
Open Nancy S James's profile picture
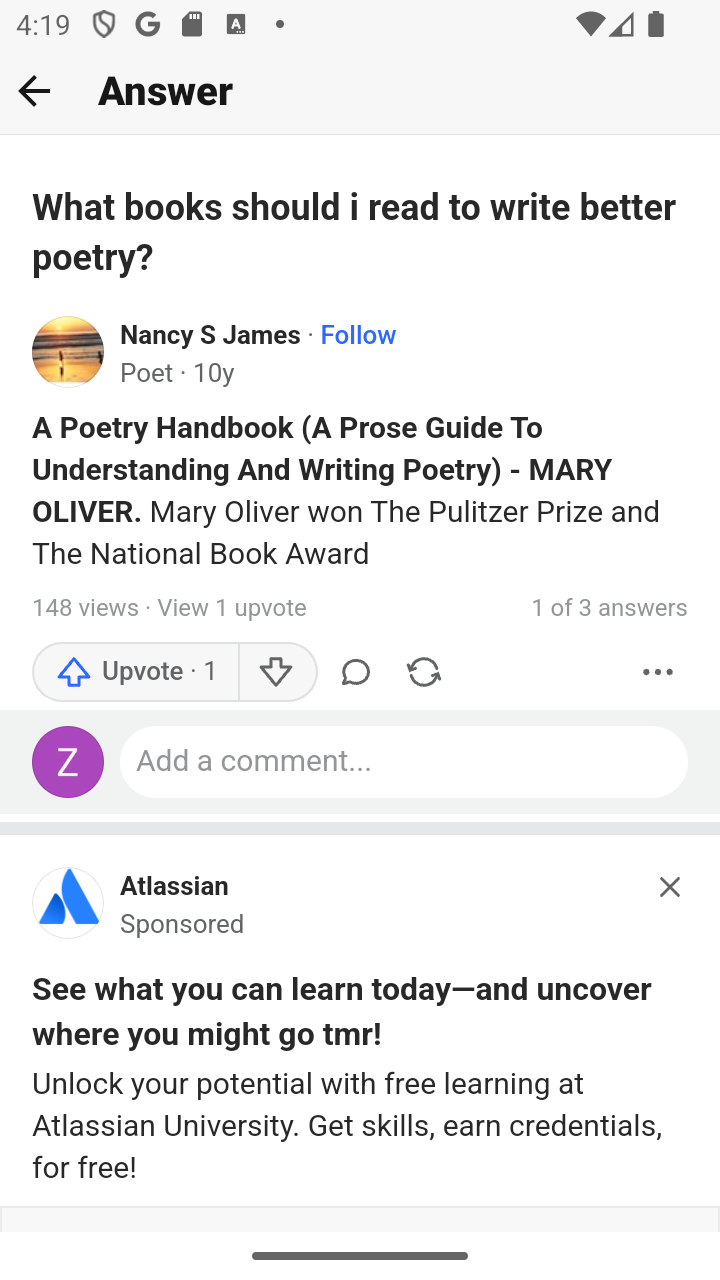pos(68,352)
